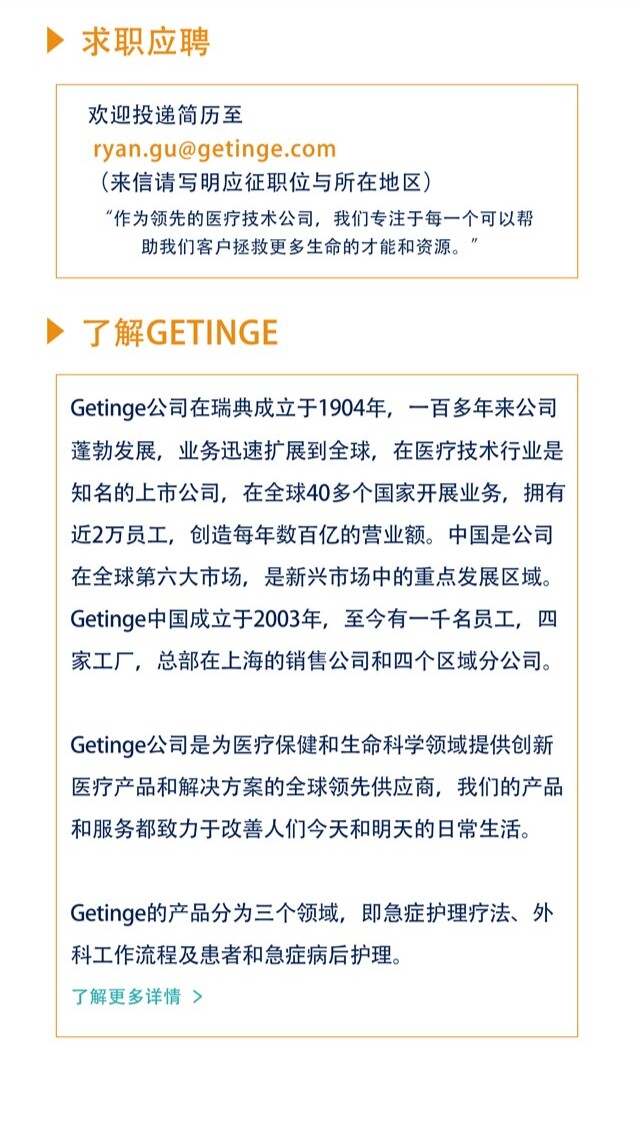Screen dimensions: 640x1128
Task: Tap the ryan.gu@getinge.com email address
Action: coord(214,149)
